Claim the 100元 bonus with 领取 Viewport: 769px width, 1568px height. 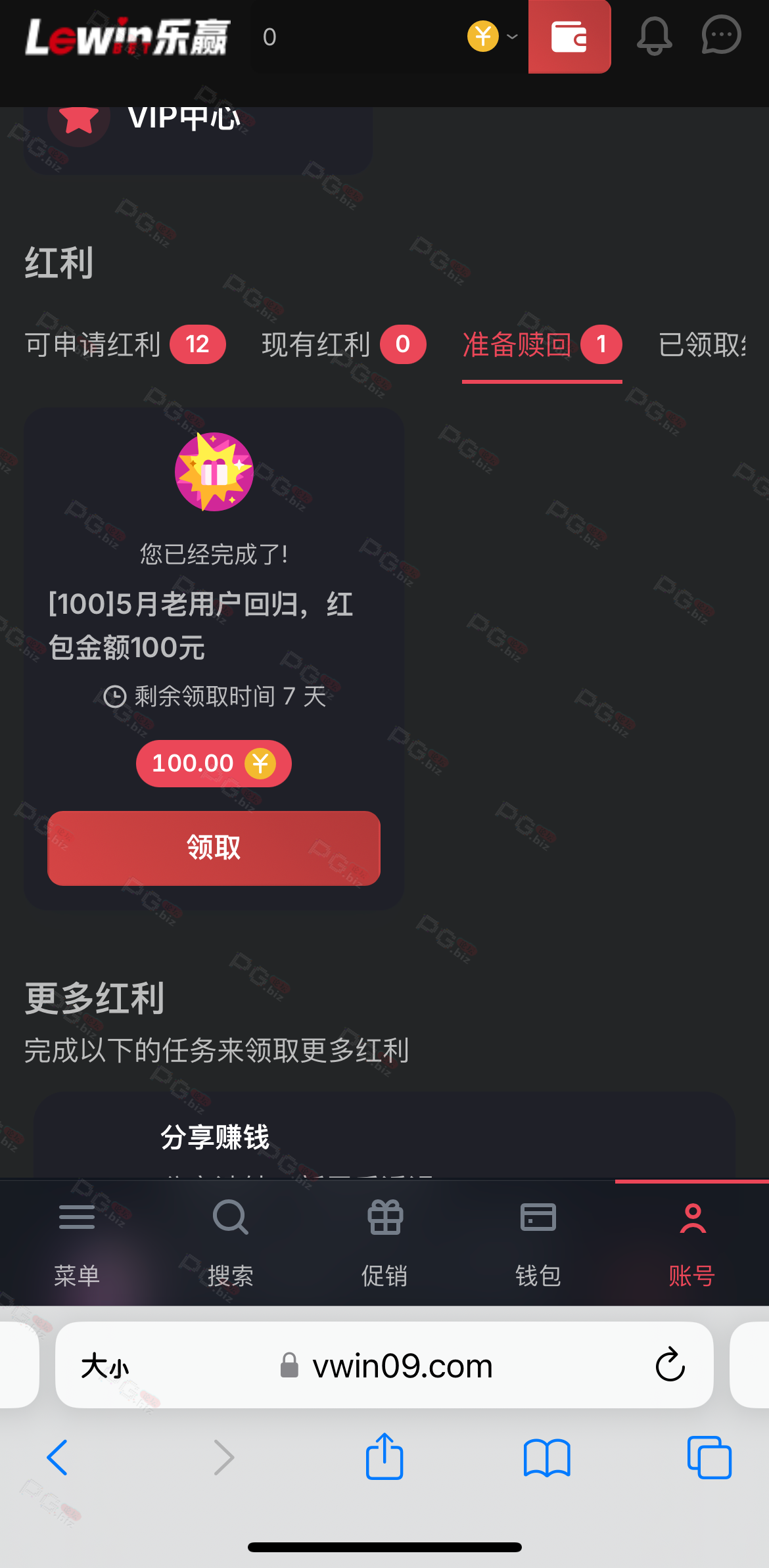[x=214, y=848]
